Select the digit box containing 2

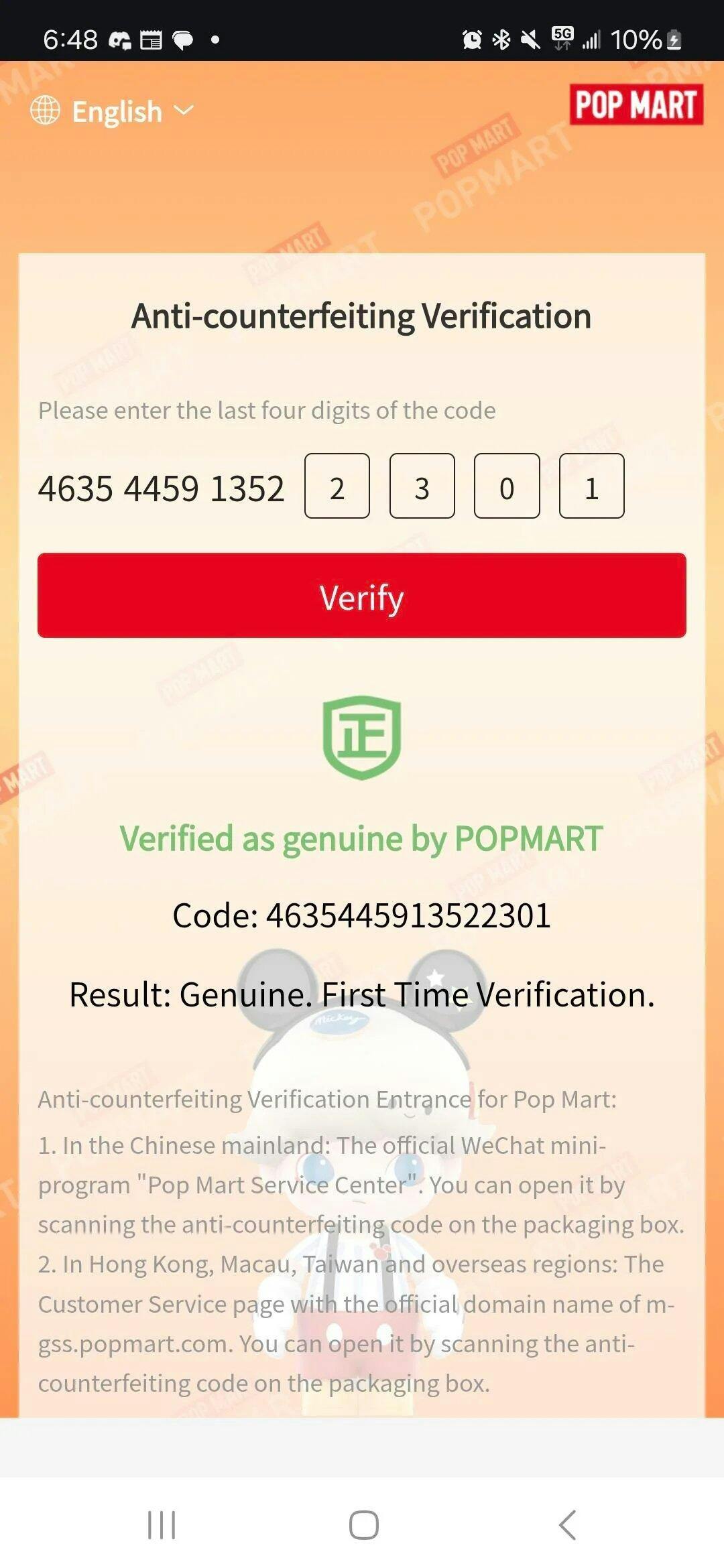(337, 486)
